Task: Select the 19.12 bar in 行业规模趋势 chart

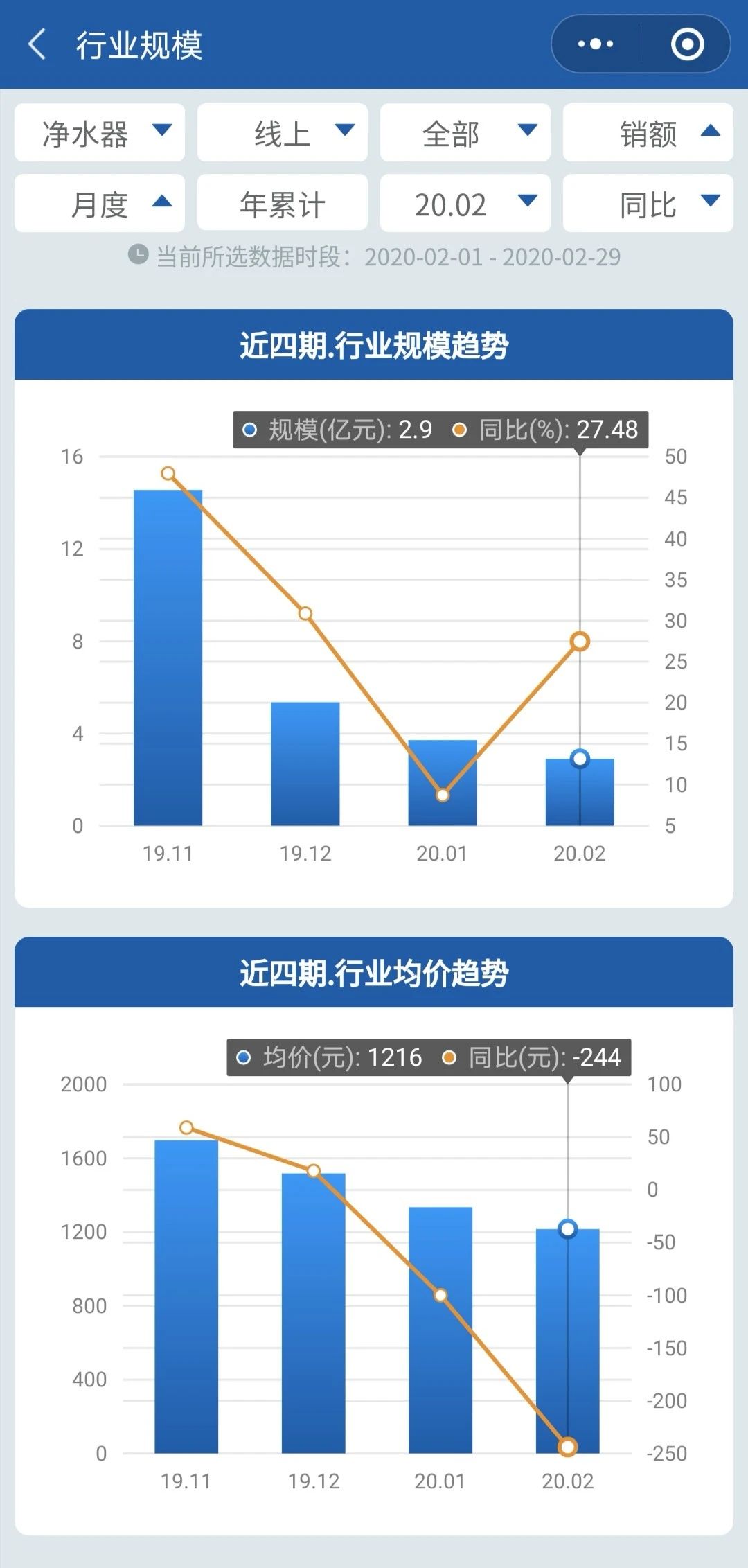Action: pyautogui.click(x=305, y=764)
